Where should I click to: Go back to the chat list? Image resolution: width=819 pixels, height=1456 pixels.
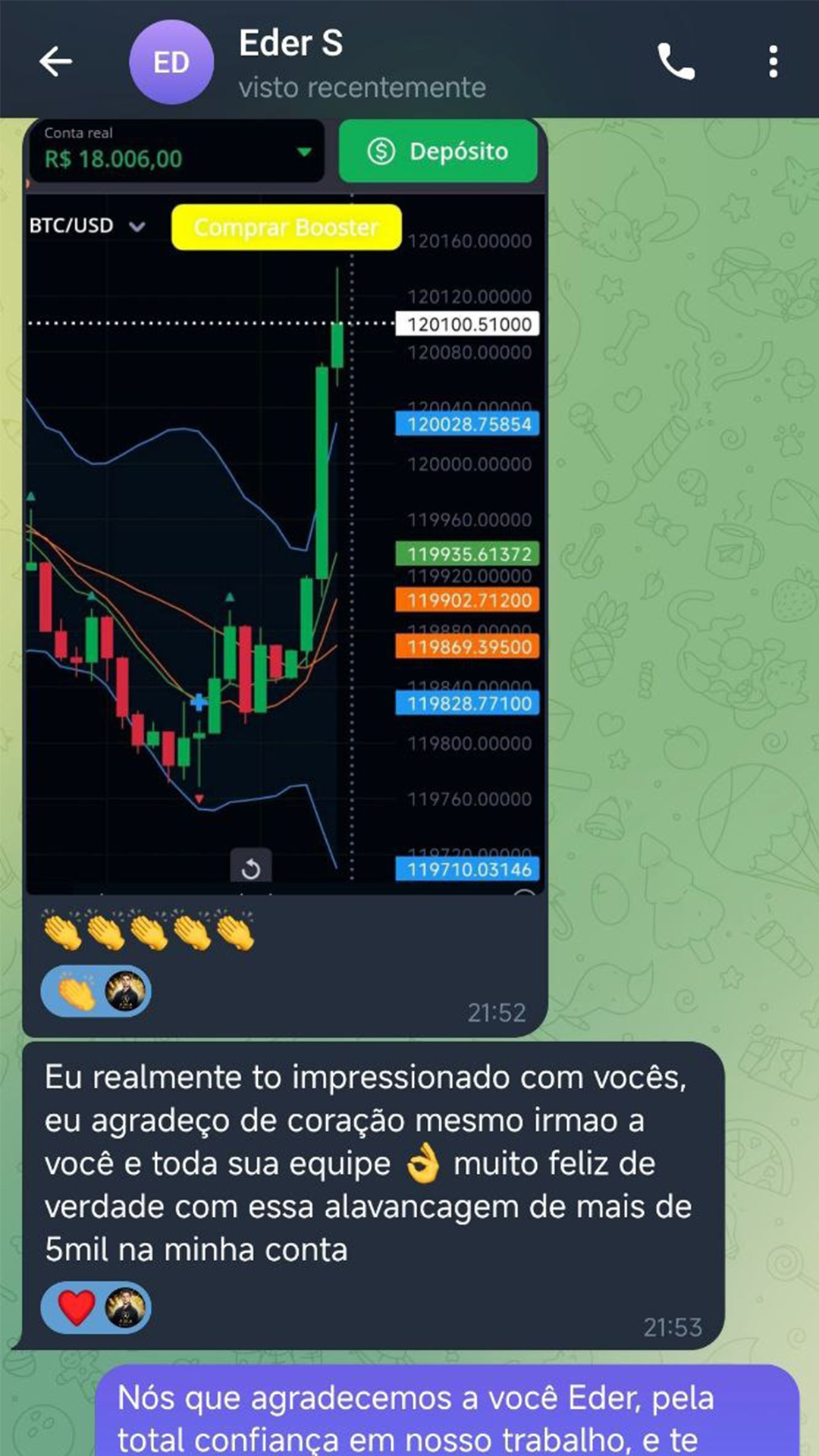[55, 61]
